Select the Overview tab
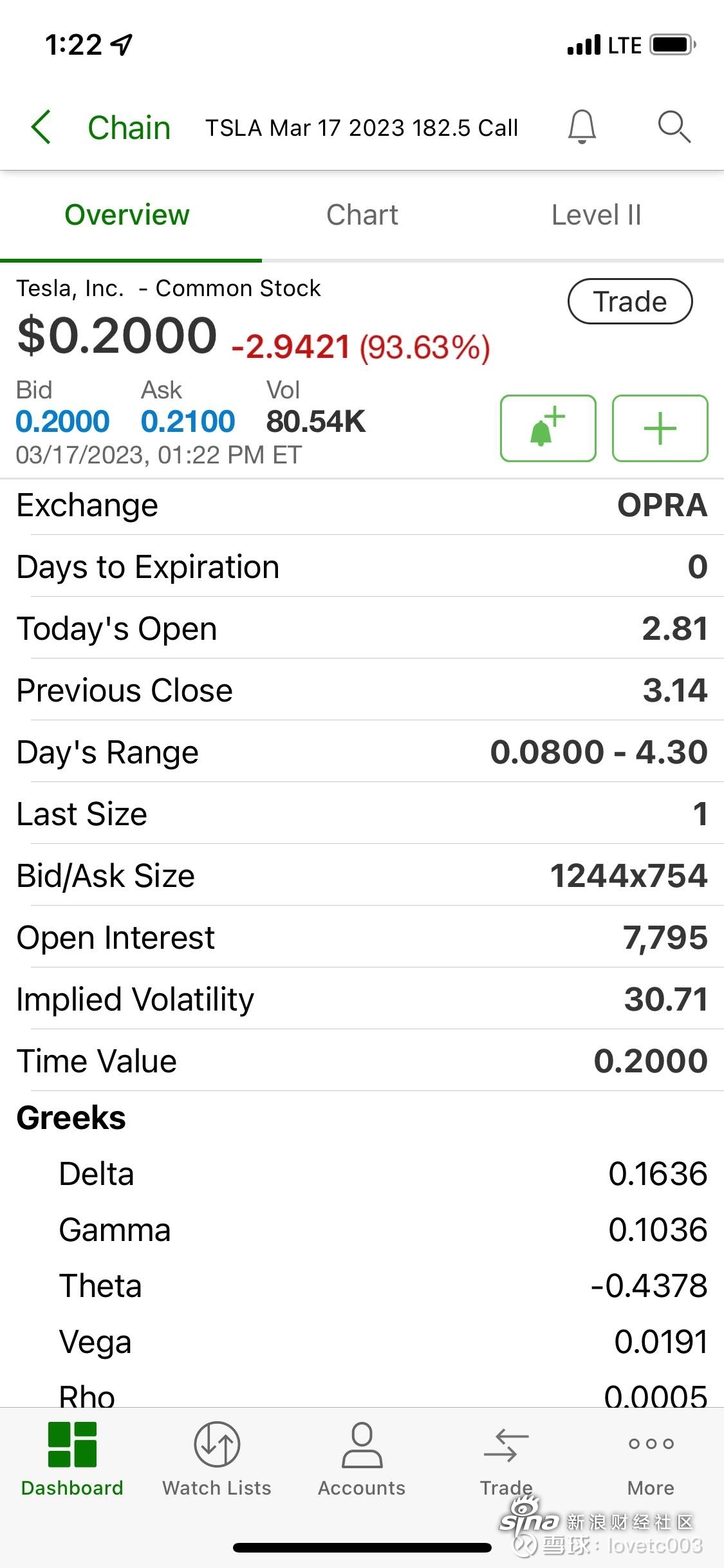Viewport: 724px width, 1568px height. point(127,215)
